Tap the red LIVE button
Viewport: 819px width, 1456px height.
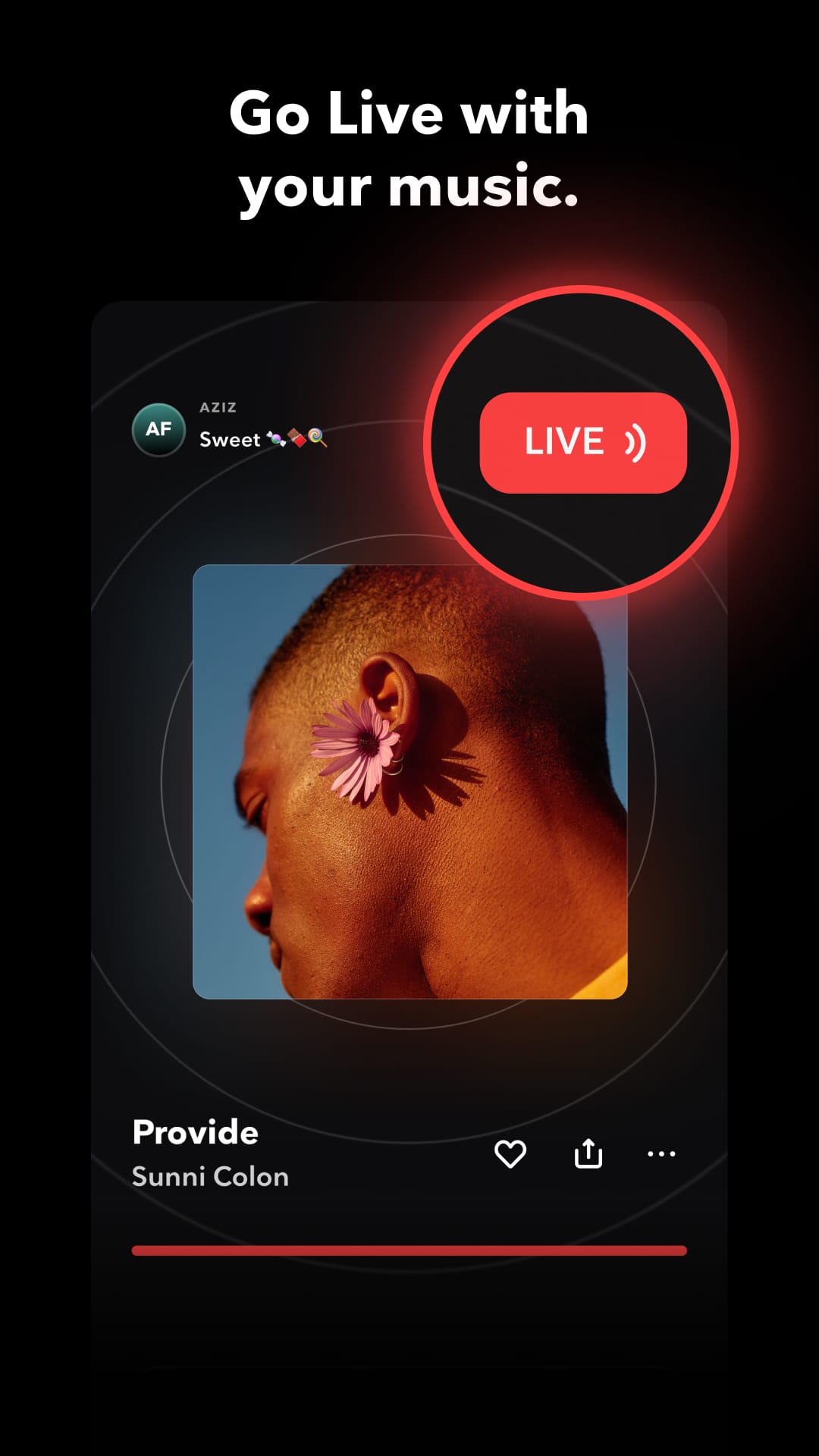584,442
